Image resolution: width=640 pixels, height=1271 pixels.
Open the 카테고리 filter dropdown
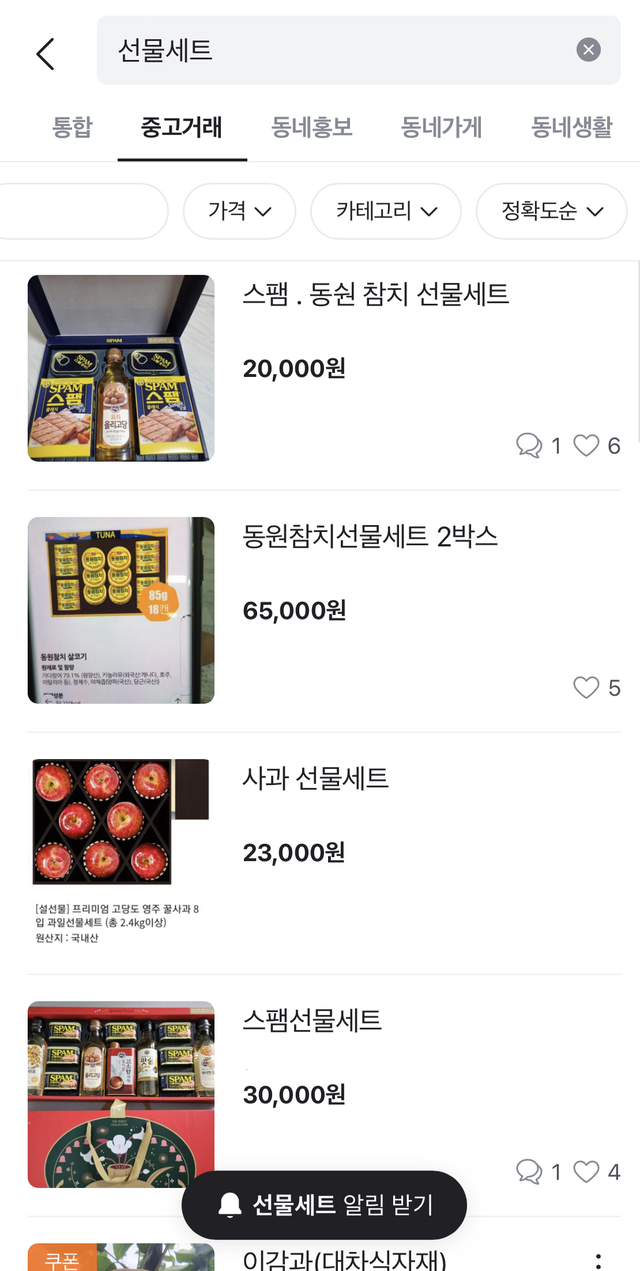point(386,211)
